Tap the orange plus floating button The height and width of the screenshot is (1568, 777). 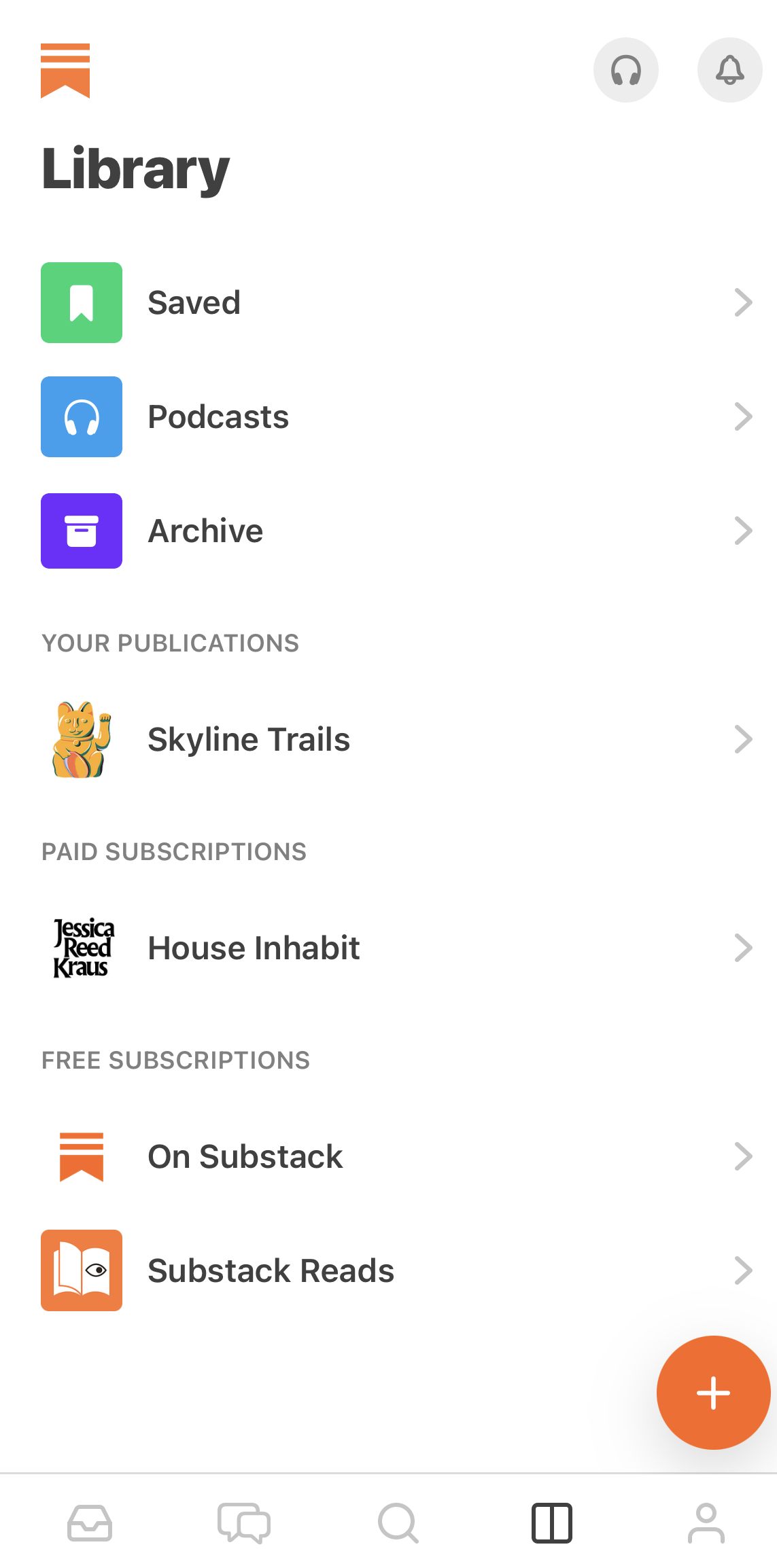point(713,1393)
